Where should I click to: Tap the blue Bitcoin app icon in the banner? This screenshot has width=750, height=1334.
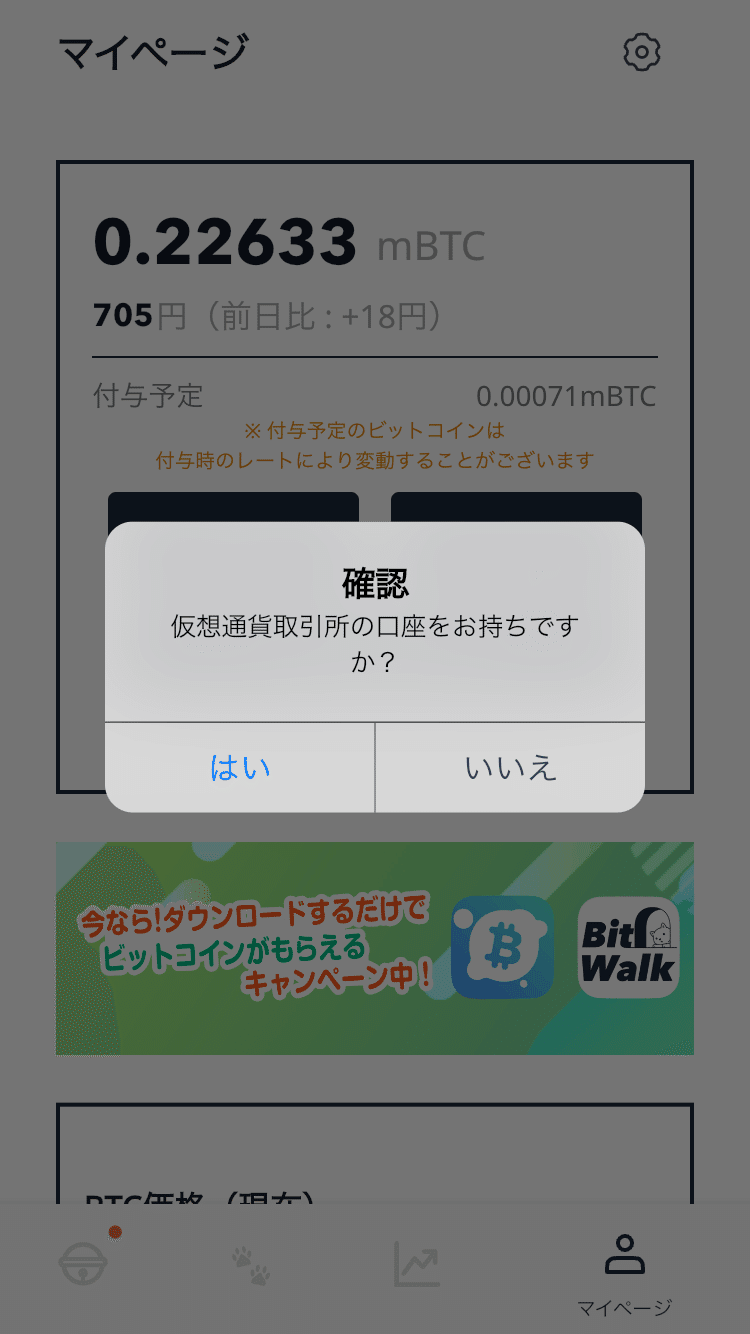(501, 947)
